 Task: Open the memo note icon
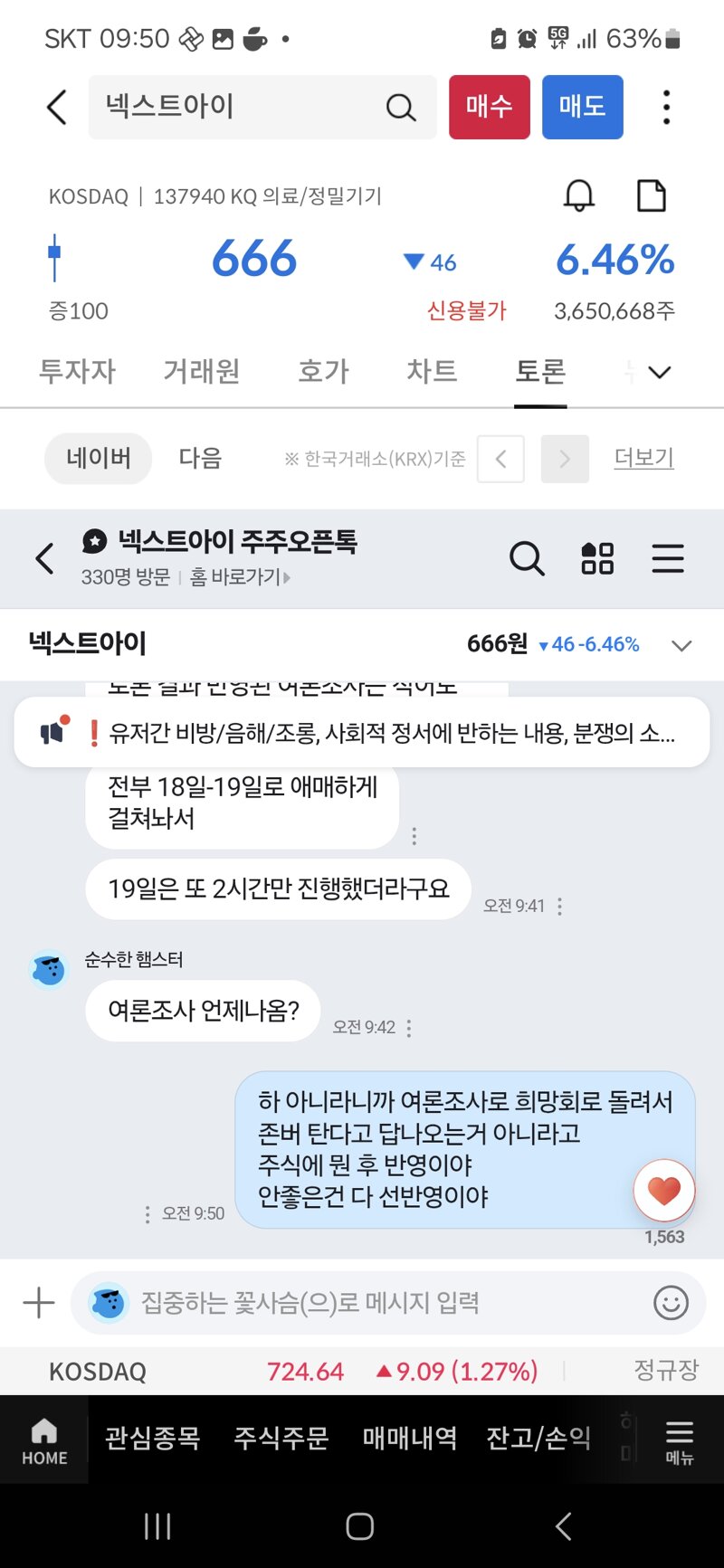[652, 195]
